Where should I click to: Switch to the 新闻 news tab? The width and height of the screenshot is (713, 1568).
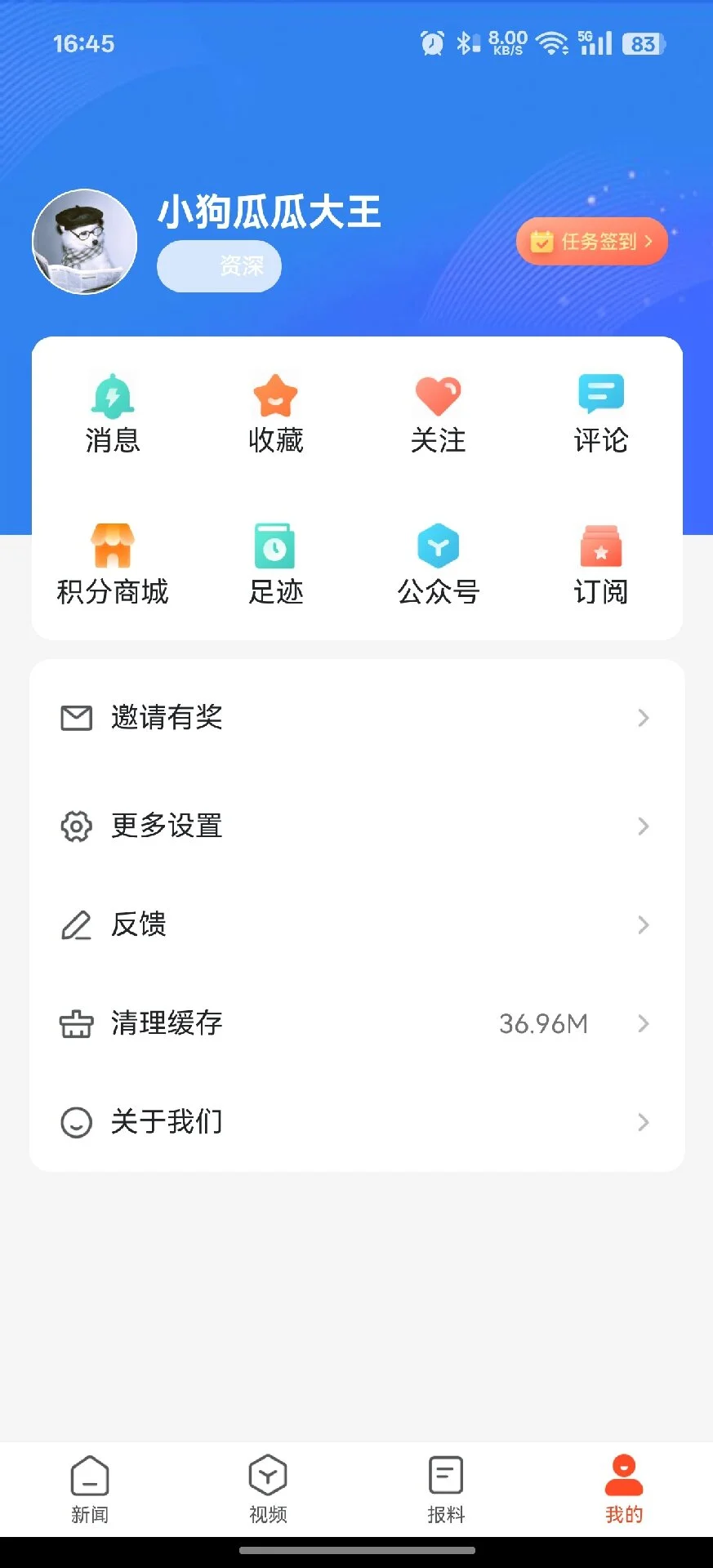89,1490
